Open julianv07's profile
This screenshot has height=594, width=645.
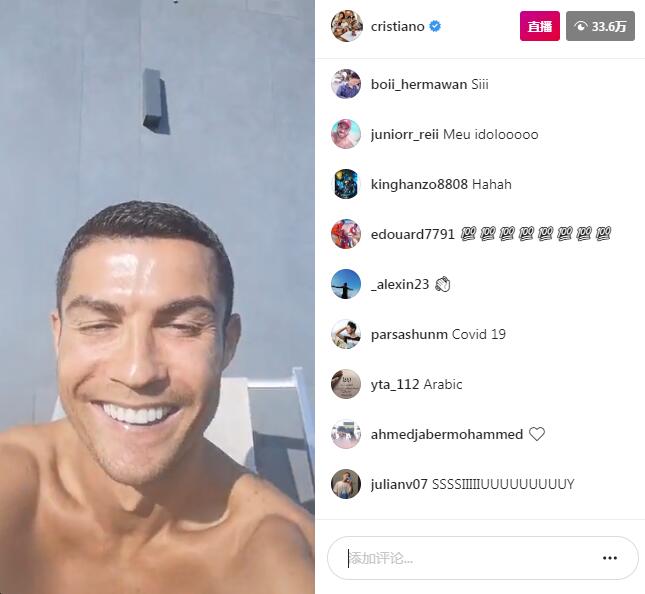(399, 484)
